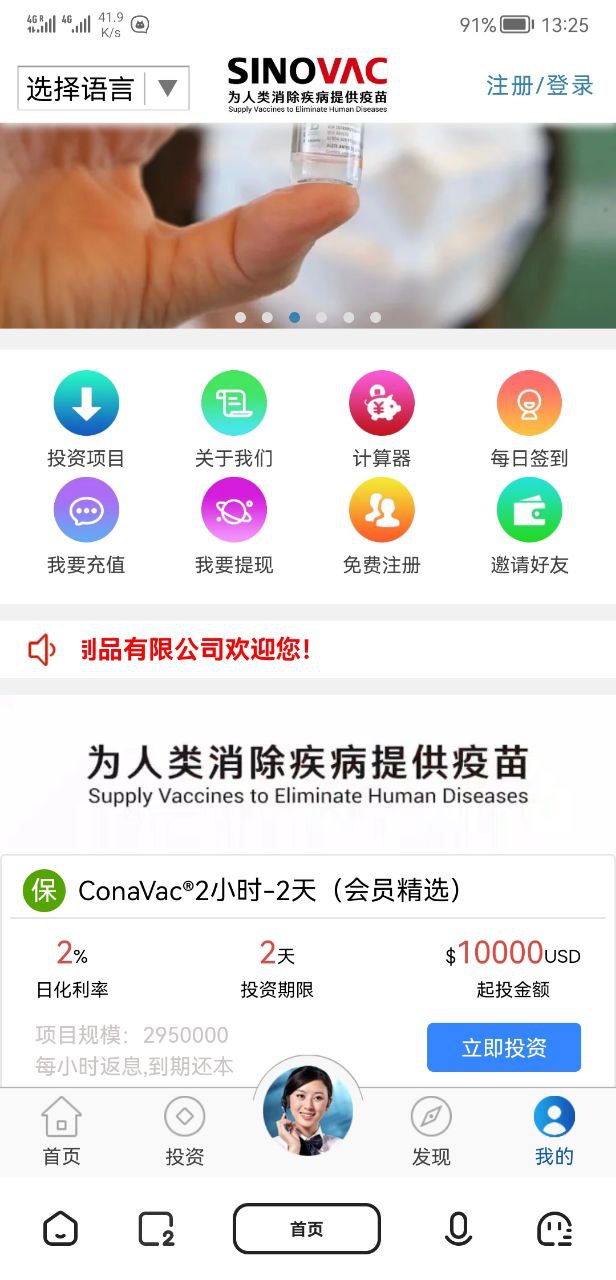Tap the 注册/登录 link
The width and height of the screenshot is (616, 1280).
(540, 86)
